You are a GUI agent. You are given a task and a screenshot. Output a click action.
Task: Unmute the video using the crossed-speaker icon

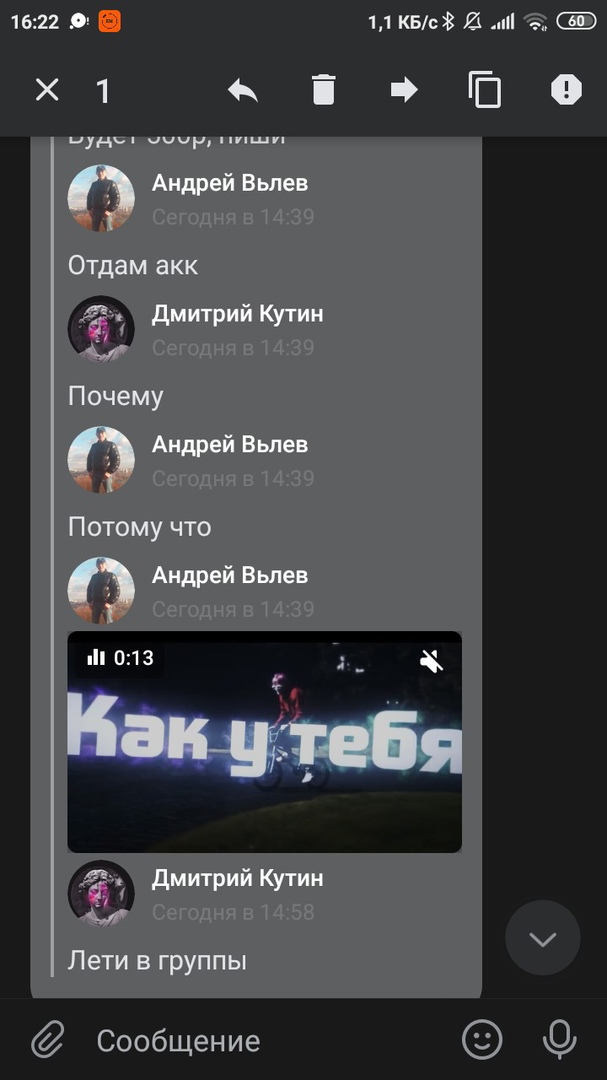(431, 661)
